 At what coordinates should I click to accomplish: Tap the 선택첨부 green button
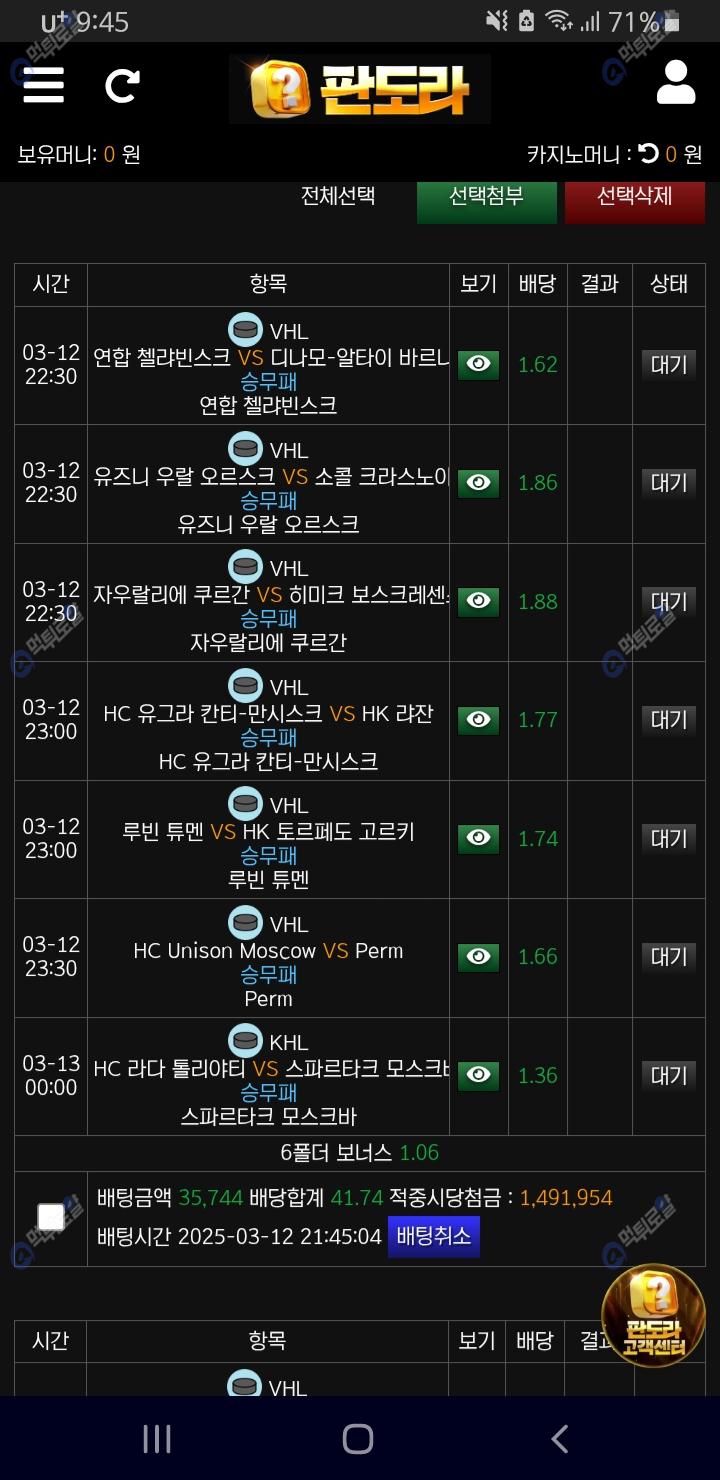click(x=486, y=196)
